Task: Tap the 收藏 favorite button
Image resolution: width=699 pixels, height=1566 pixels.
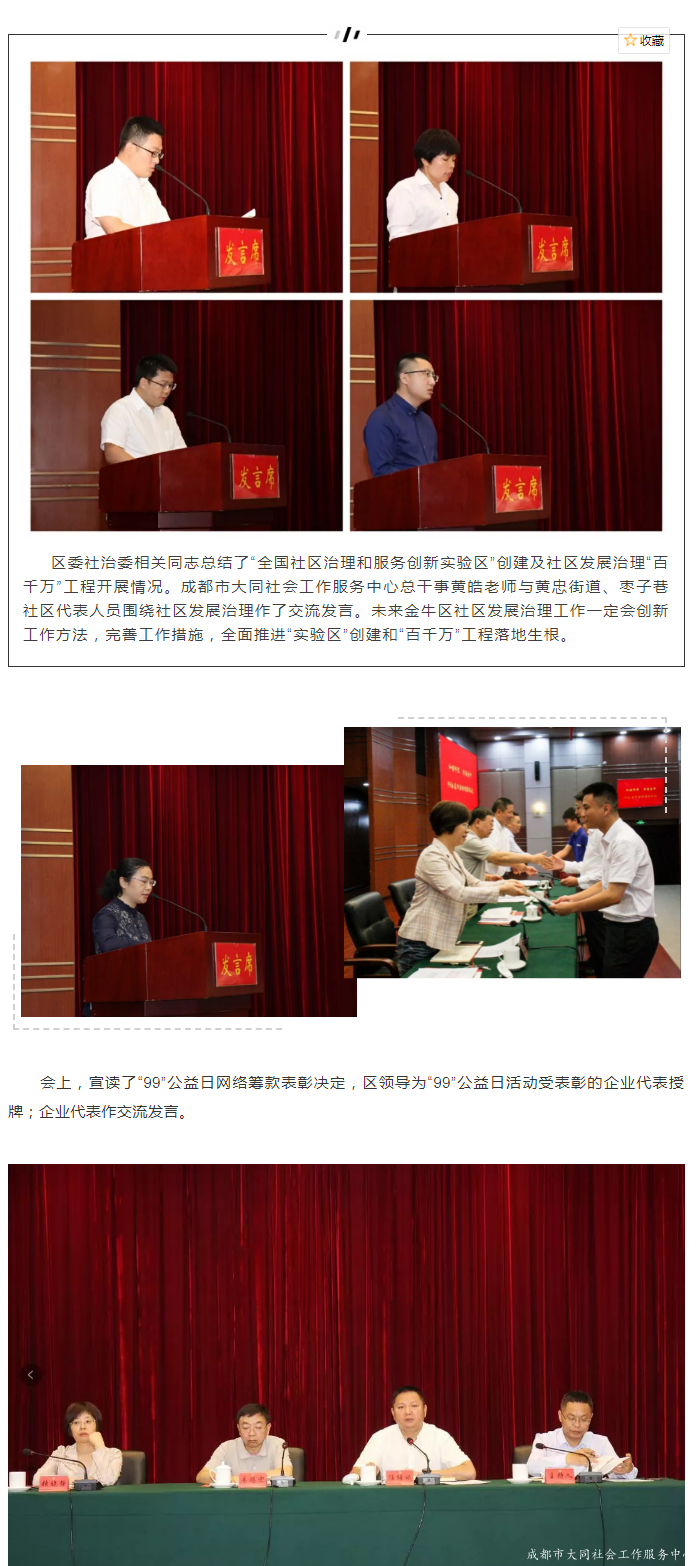Action: coord(643,41)
